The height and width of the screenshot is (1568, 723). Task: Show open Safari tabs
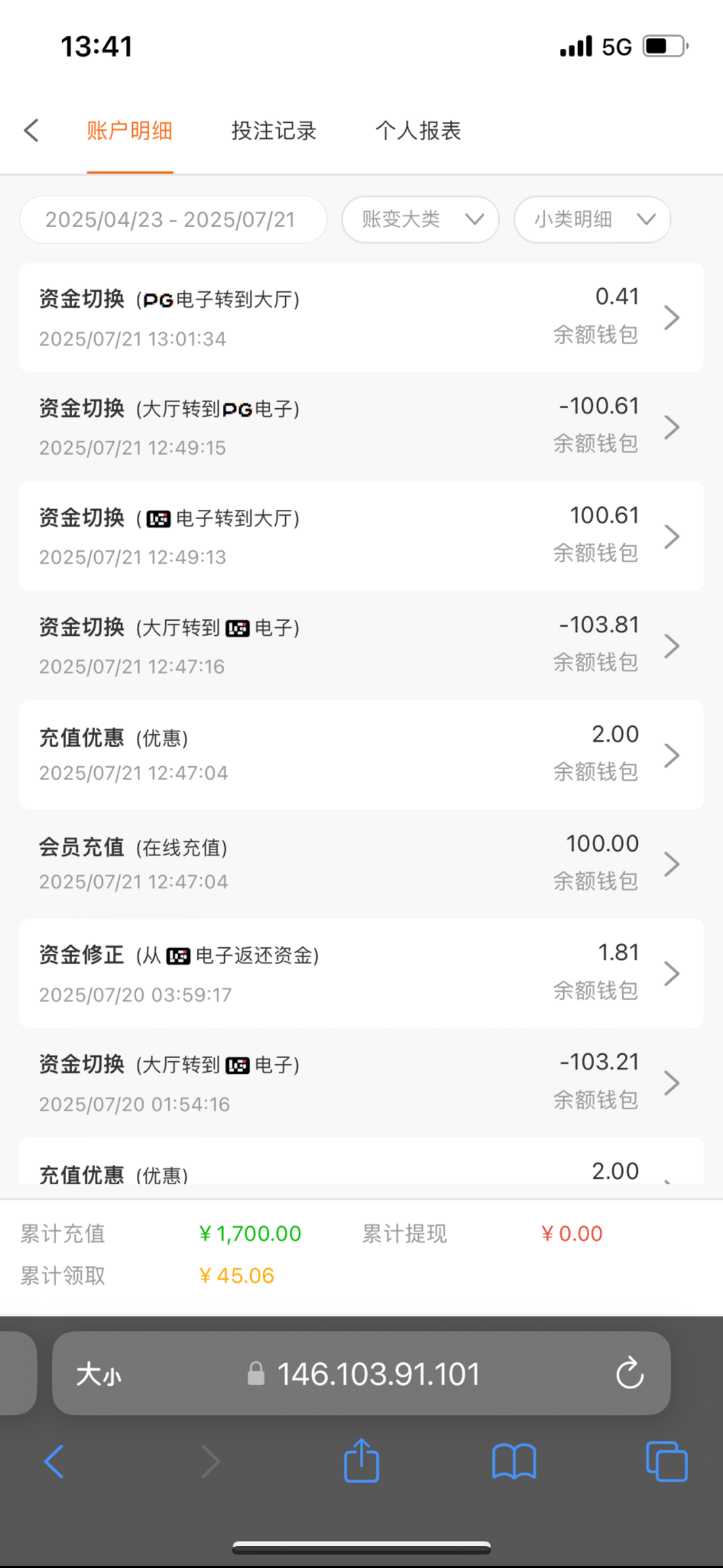pos(666,1461)
